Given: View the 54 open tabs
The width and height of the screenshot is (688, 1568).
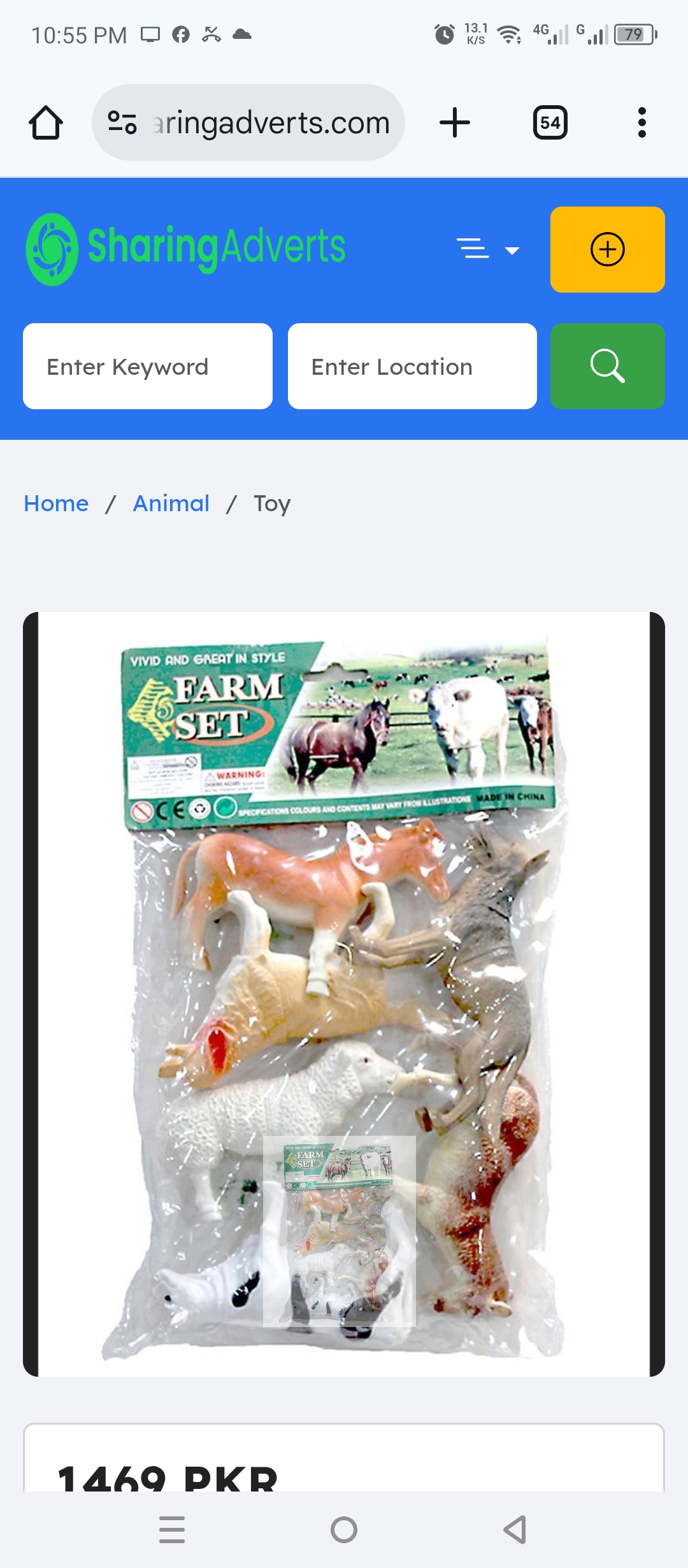Looking at the screenshot, I should (x=550, y=122).
